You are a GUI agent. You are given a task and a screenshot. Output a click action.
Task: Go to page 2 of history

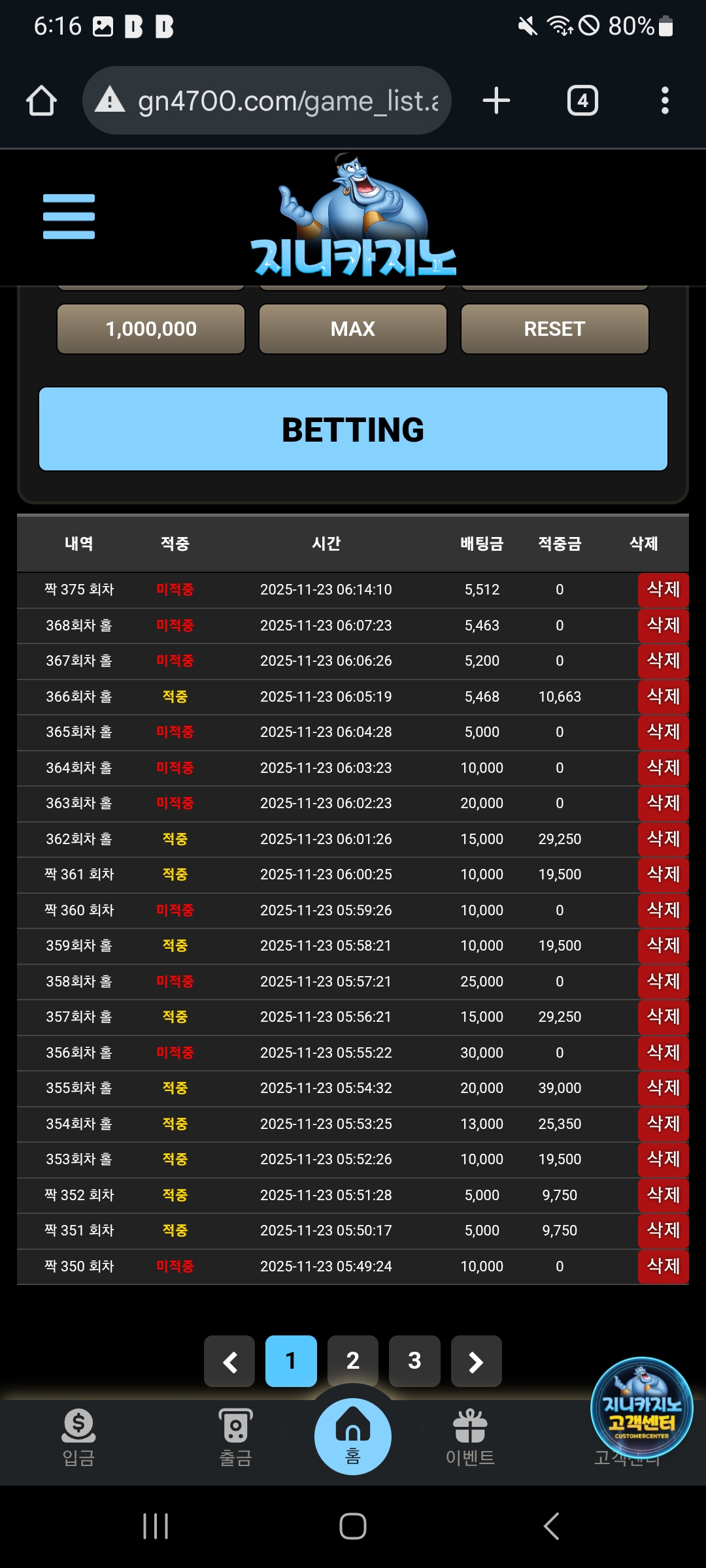coord(352,1361)
